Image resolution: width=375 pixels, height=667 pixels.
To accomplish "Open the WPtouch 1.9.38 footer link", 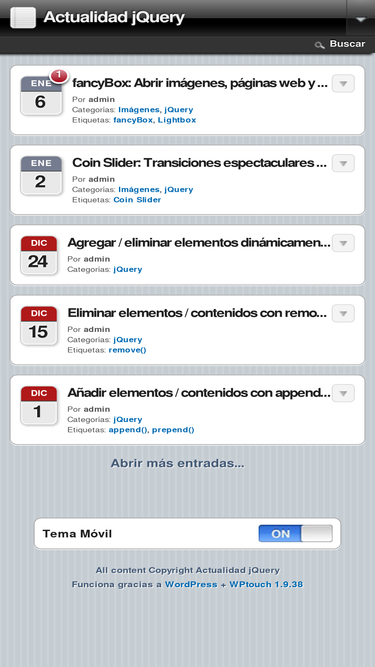I will click(x=266, y=584).
